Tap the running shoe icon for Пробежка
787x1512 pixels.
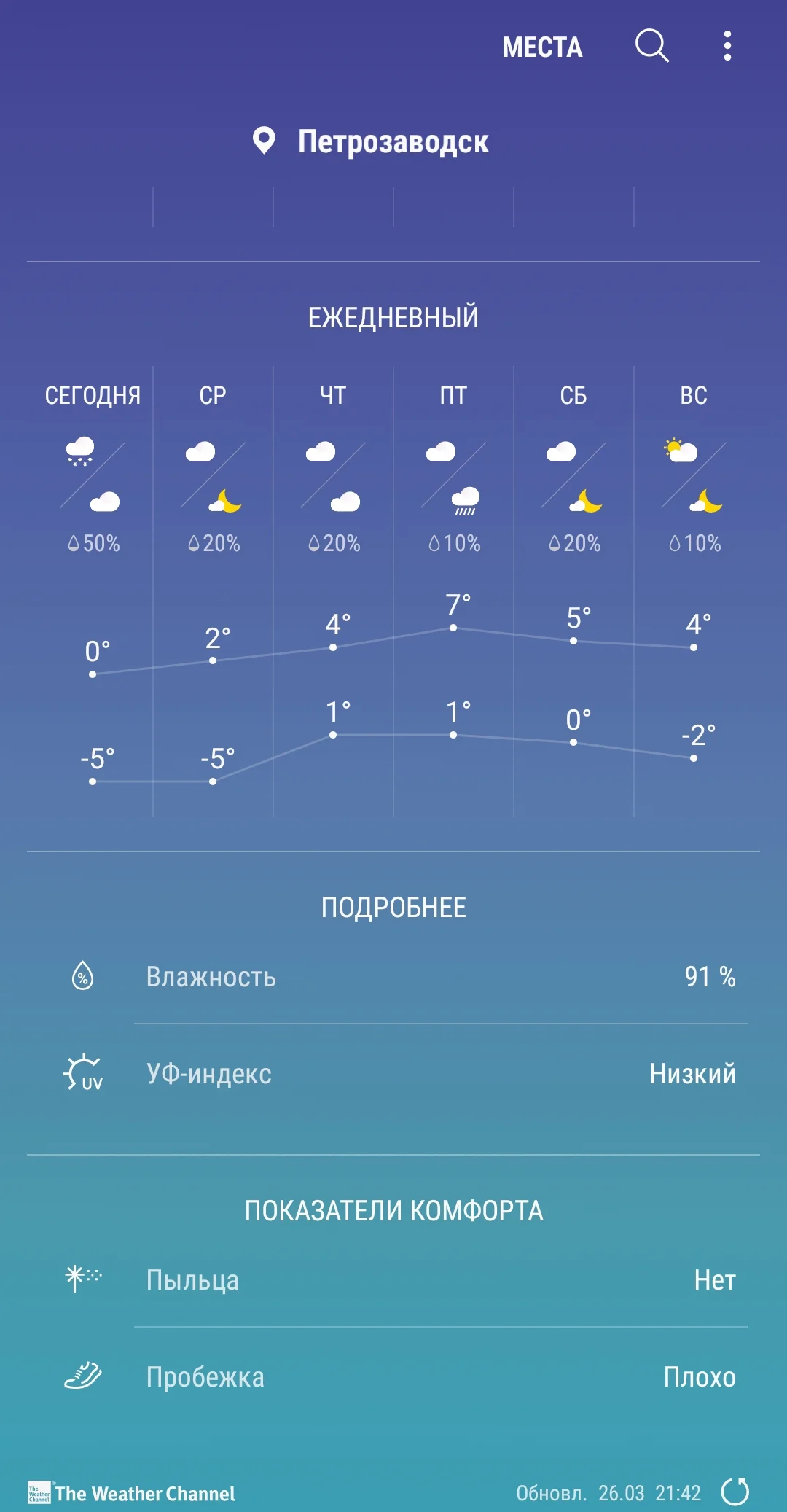(x=82, y=1376)
